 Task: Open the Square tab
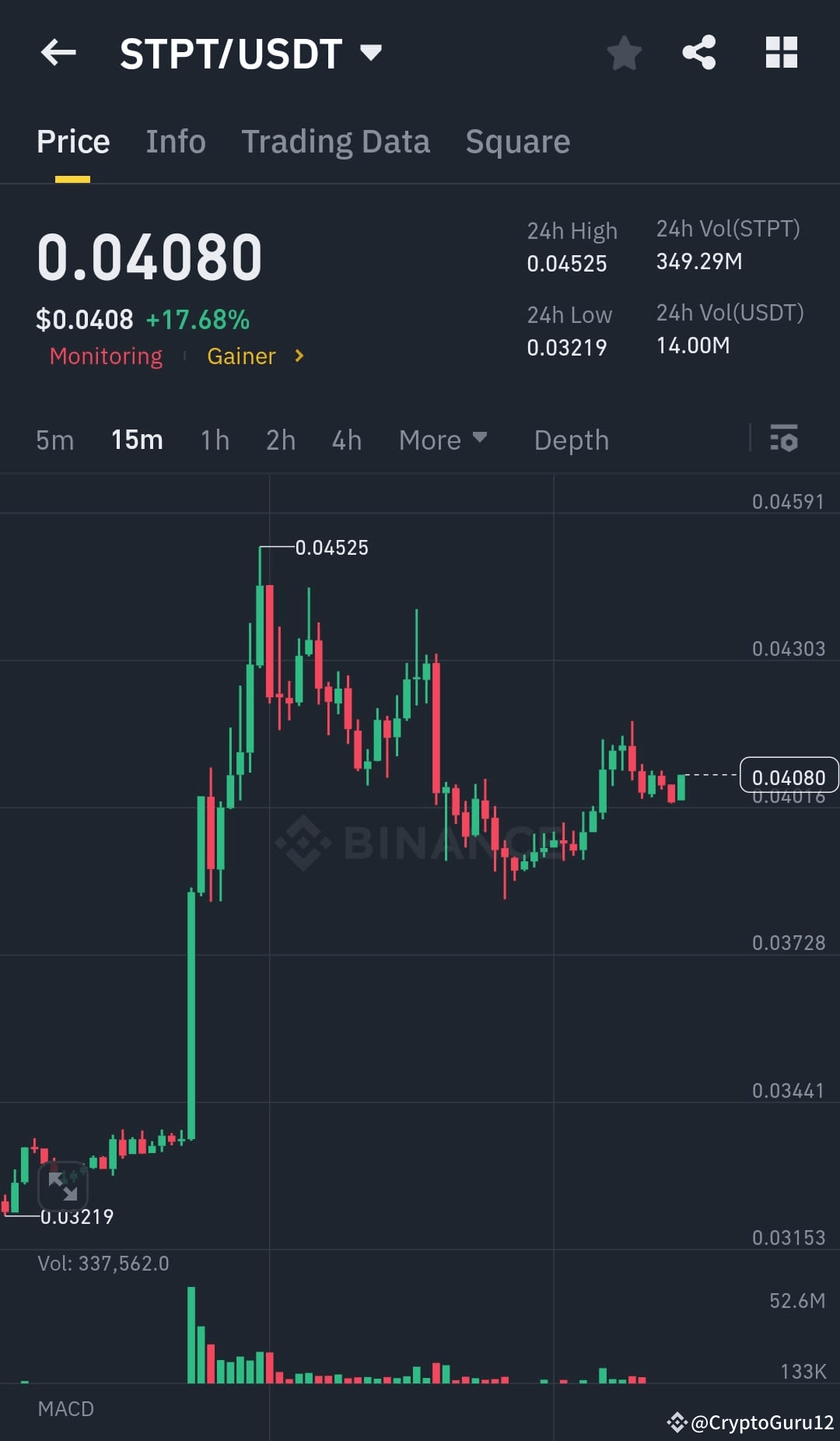(x=517, y=141)
